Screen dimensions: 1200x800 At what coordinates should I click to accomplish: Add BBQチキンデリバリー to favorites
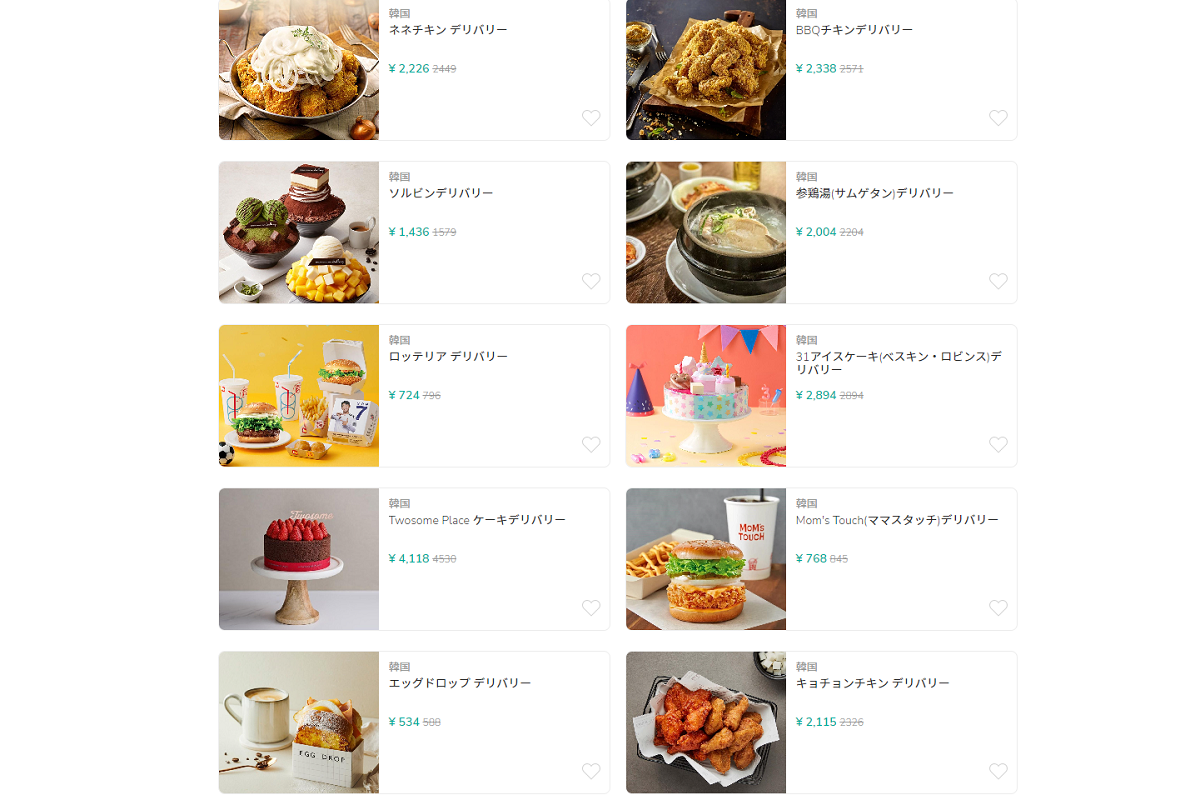coord(998,118)
